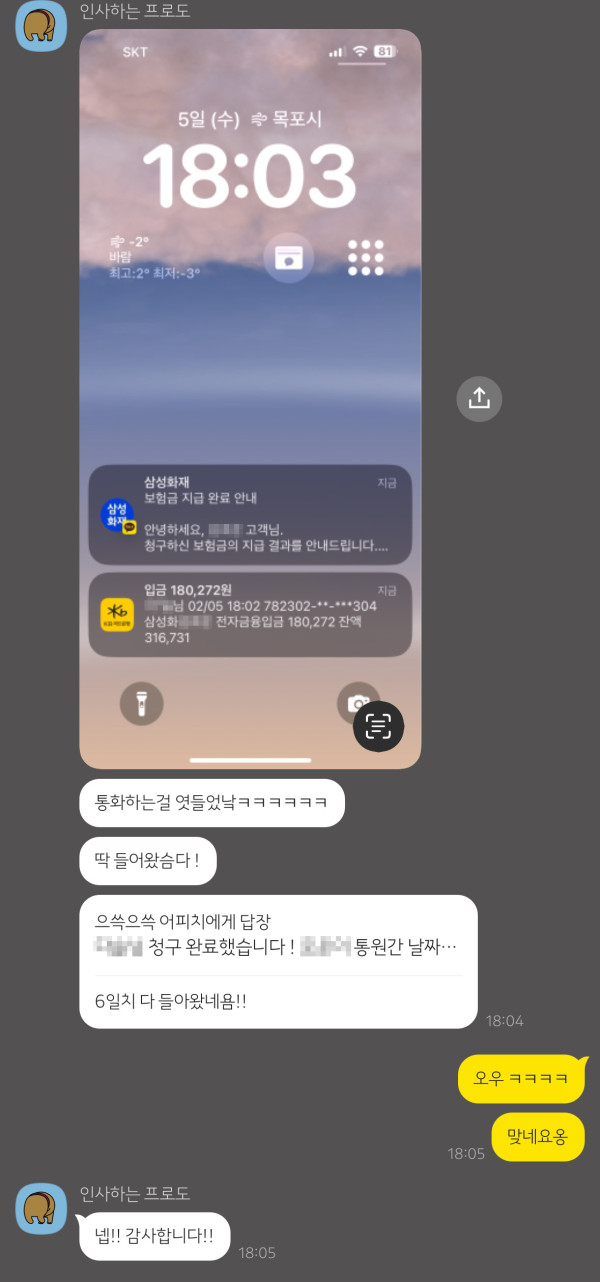Viewport: 600px width, 1282px height.
Task: Open 인사하는 프로도's profile picture at top
Action: click(x=41, y=27)
